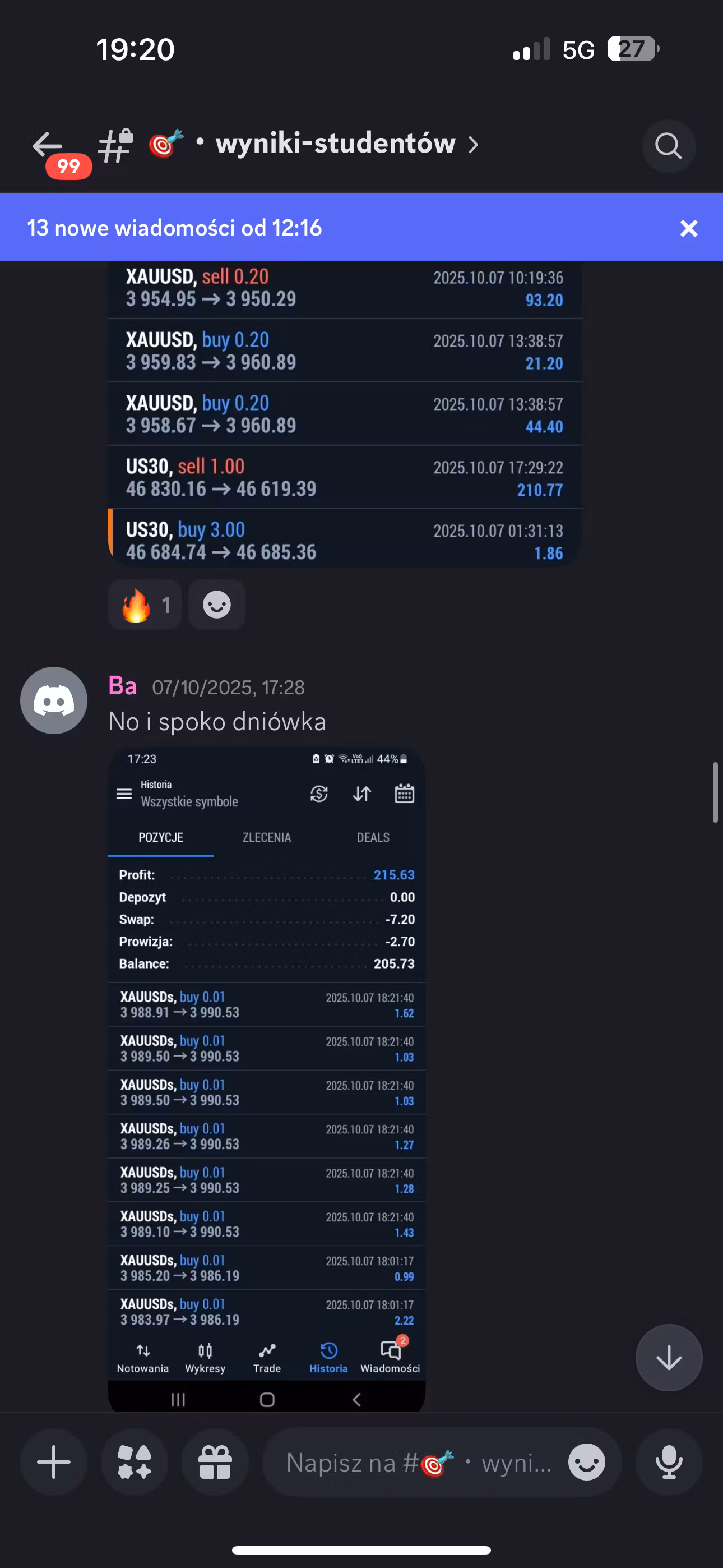The width and height of the screenshot is (723, 1568).
Task: Open emoji keyboard in message field
Action: [x=586, y=1462]
